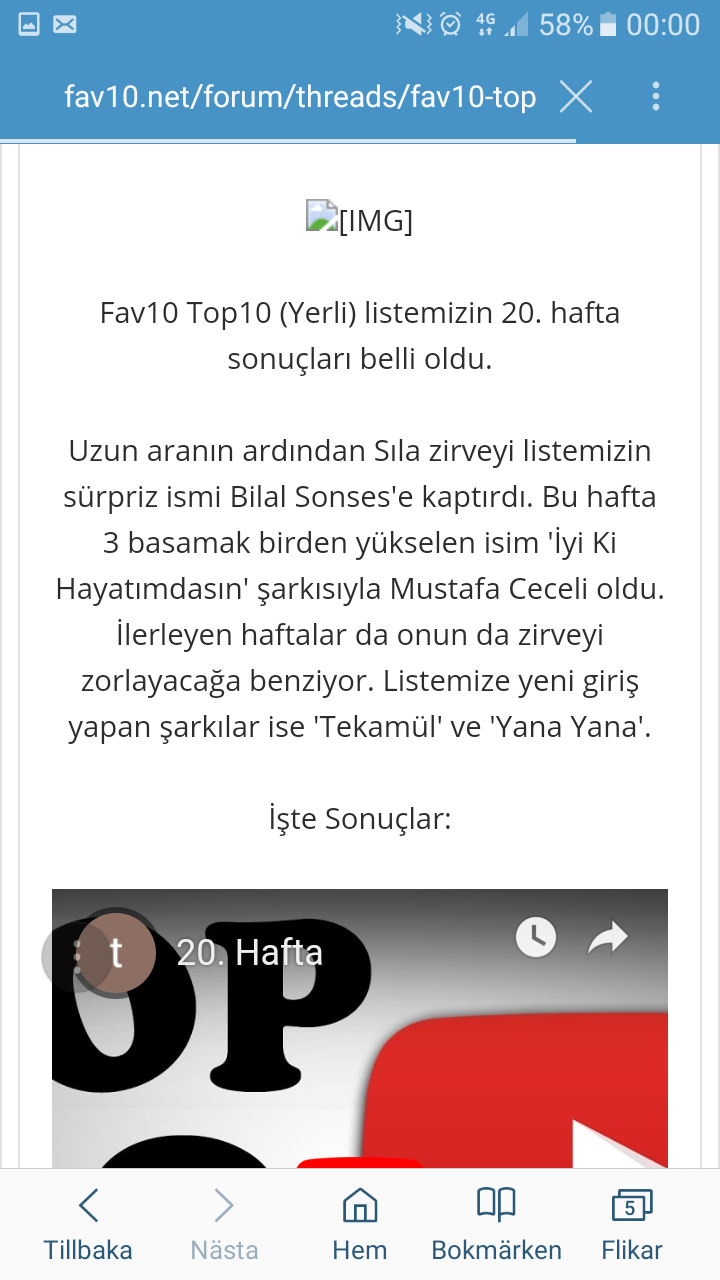Open the browser overflow menu

656,97
